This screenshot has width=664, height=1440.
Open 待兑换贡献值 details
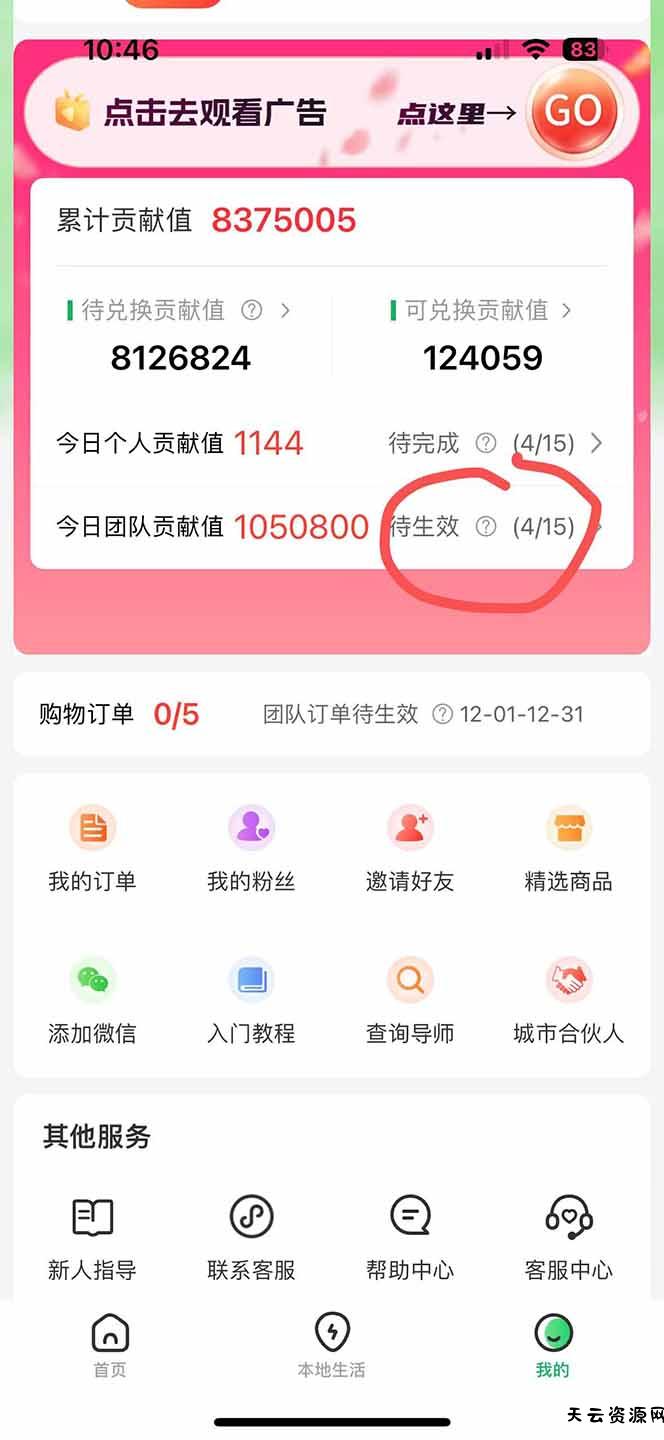[x=285, y=311]
